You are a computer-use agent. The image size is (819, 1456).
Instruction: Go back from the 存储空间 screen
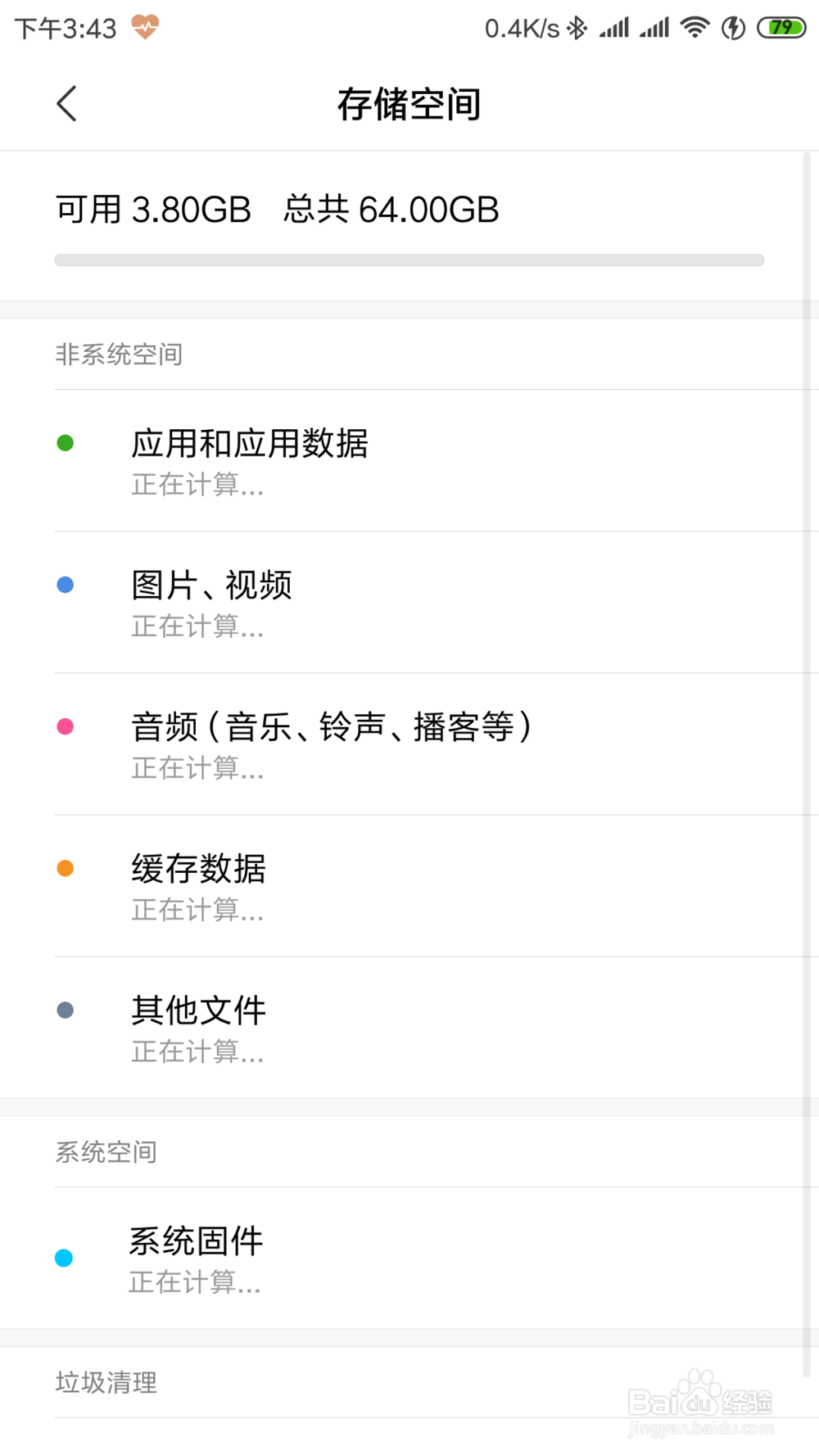(67, 104)
